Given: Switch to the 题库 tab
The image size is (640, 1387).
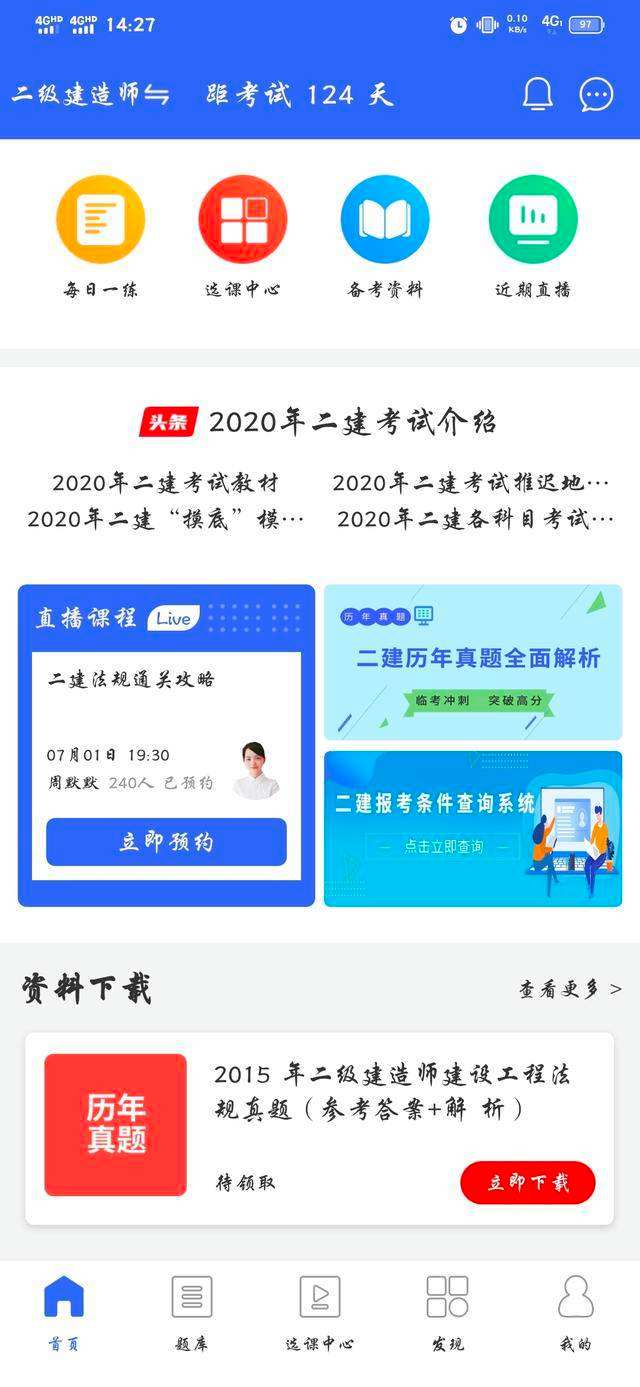Looking at the screenshot, I should [191, 1313].
